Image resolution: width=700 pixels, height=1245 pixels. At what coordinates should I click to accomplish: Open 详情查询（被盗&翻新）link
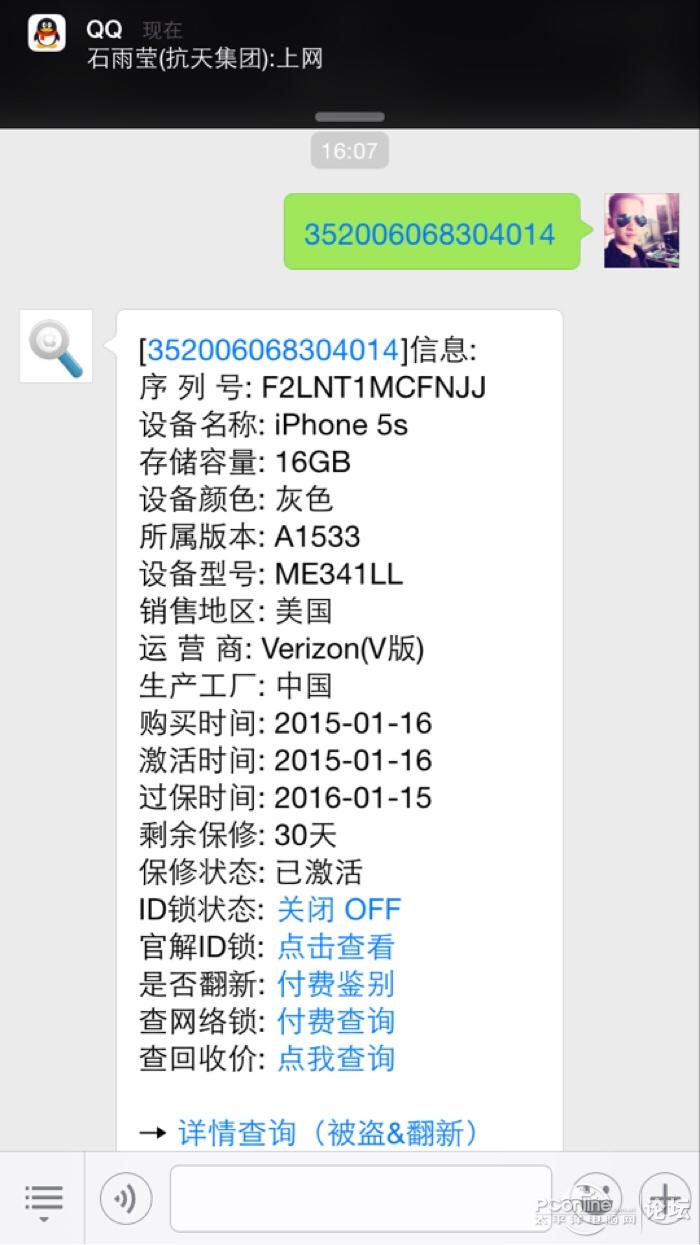330,1133
